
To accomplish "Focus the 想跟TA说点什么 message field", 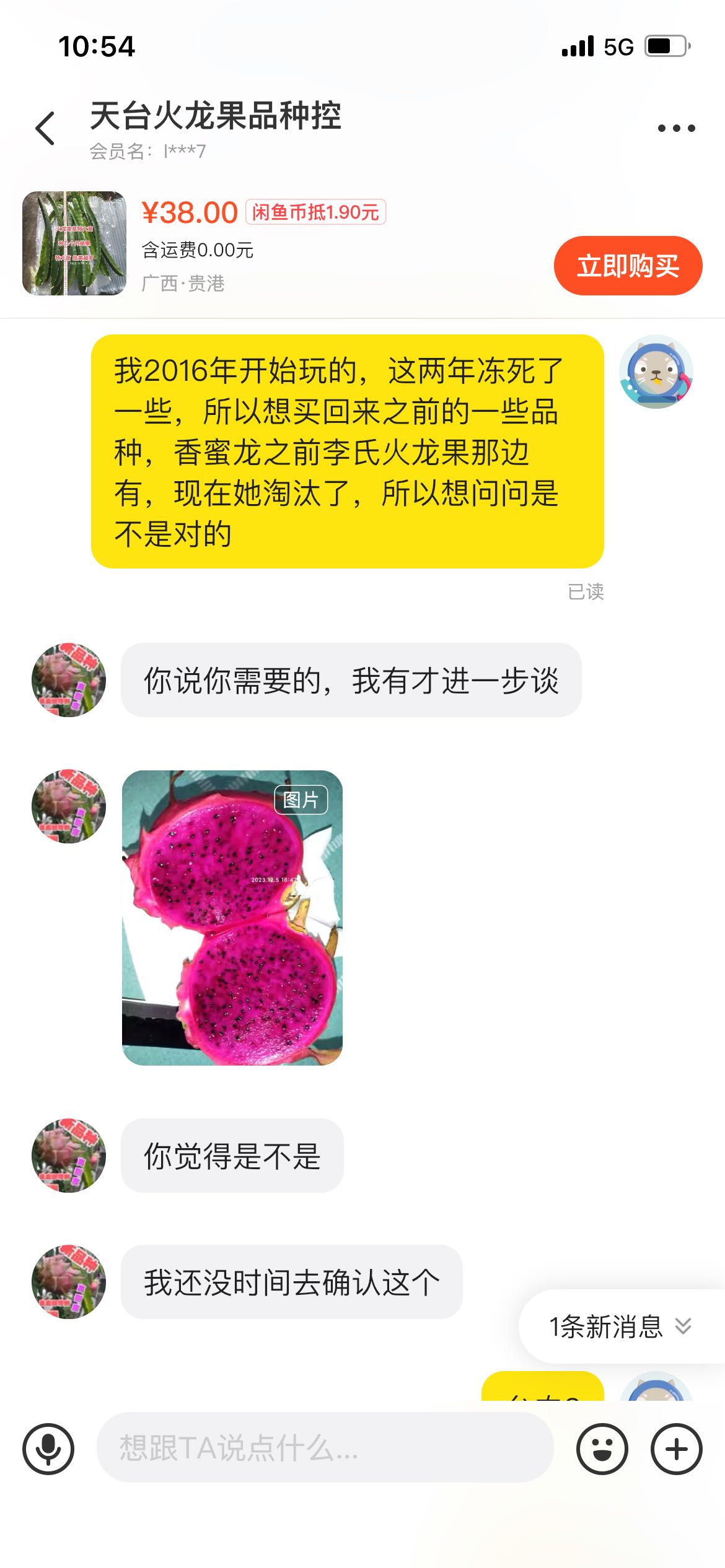I will point(325,1447).
